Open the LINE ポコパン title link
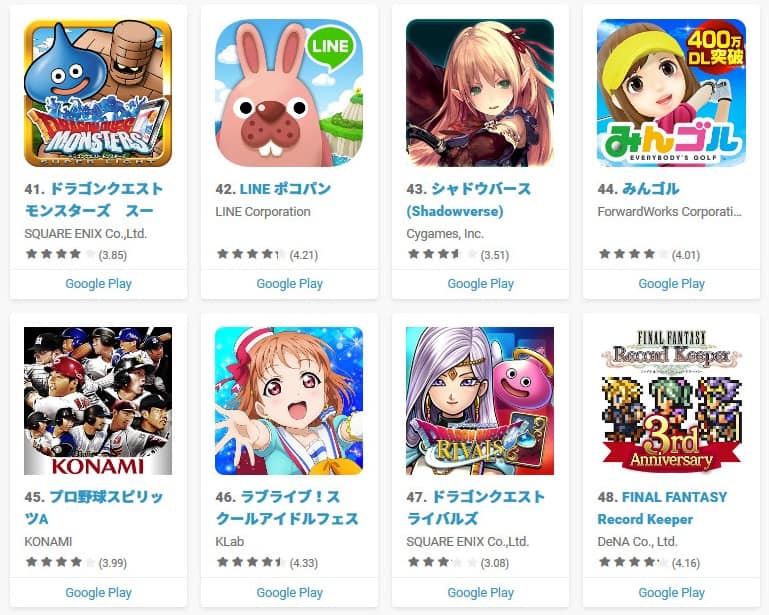This screenshot has height=615, width=769. coord(273,188)
